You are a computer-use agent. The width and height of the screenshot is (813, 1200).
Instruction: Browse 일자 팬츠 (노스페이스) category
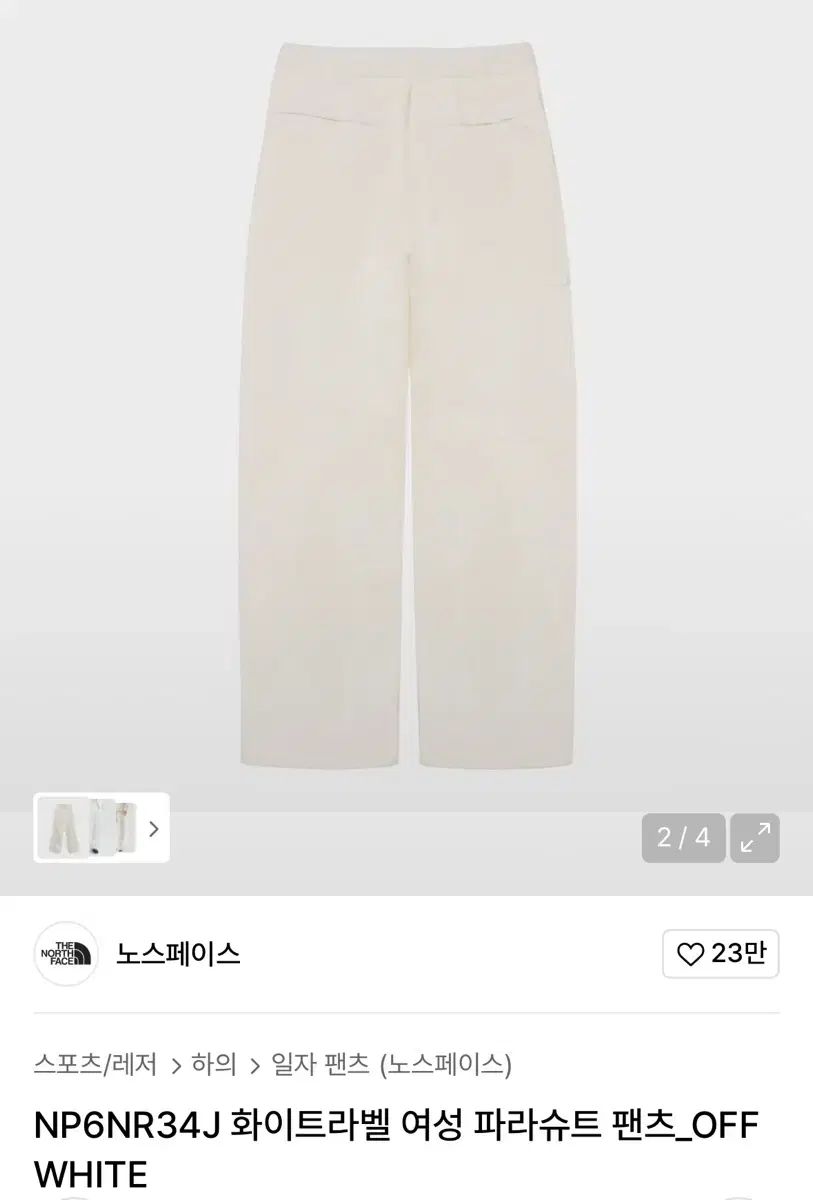pos(391,1065)
